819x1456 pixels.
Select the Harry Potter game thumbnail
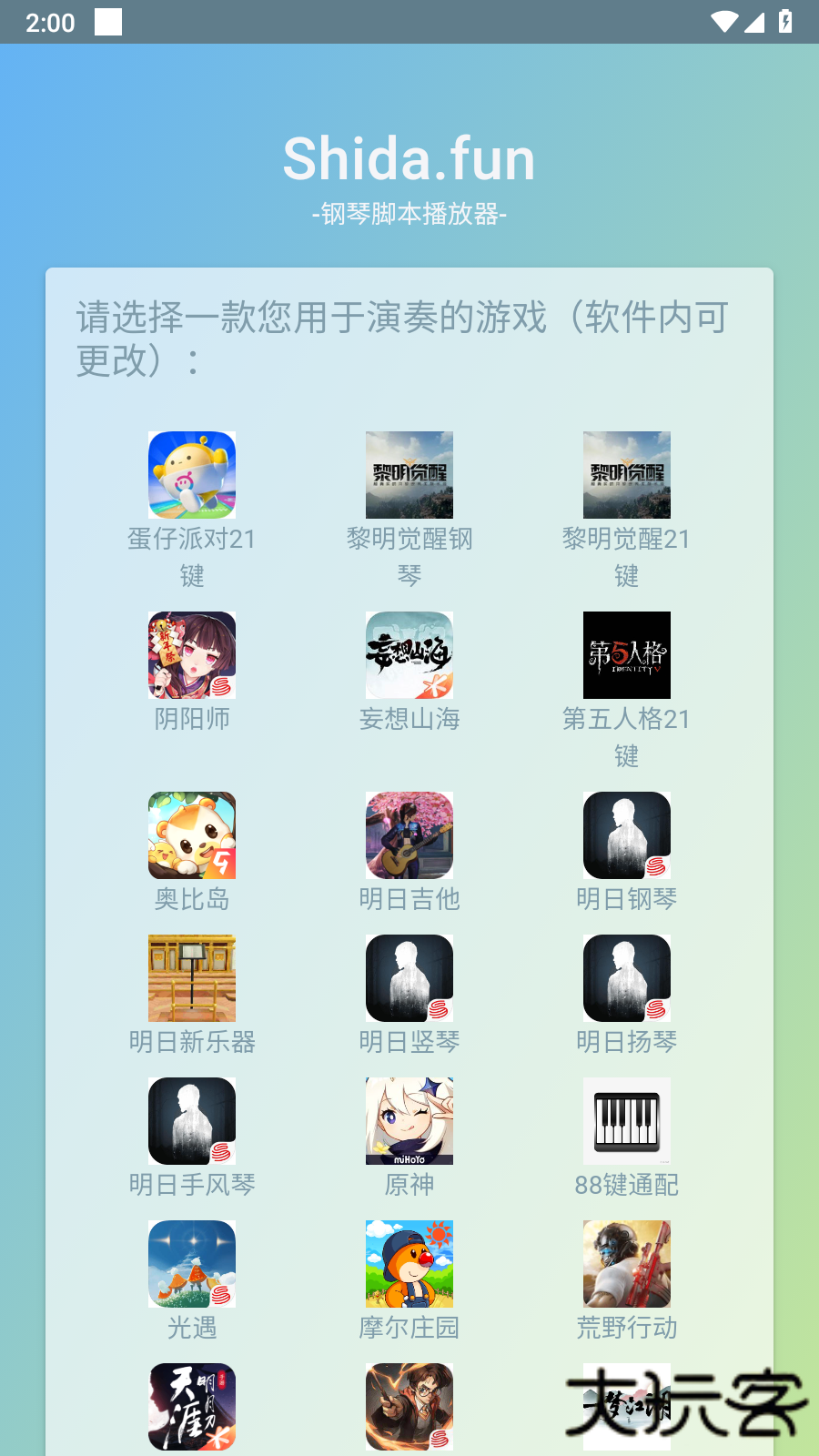(x=409, y=1406)
